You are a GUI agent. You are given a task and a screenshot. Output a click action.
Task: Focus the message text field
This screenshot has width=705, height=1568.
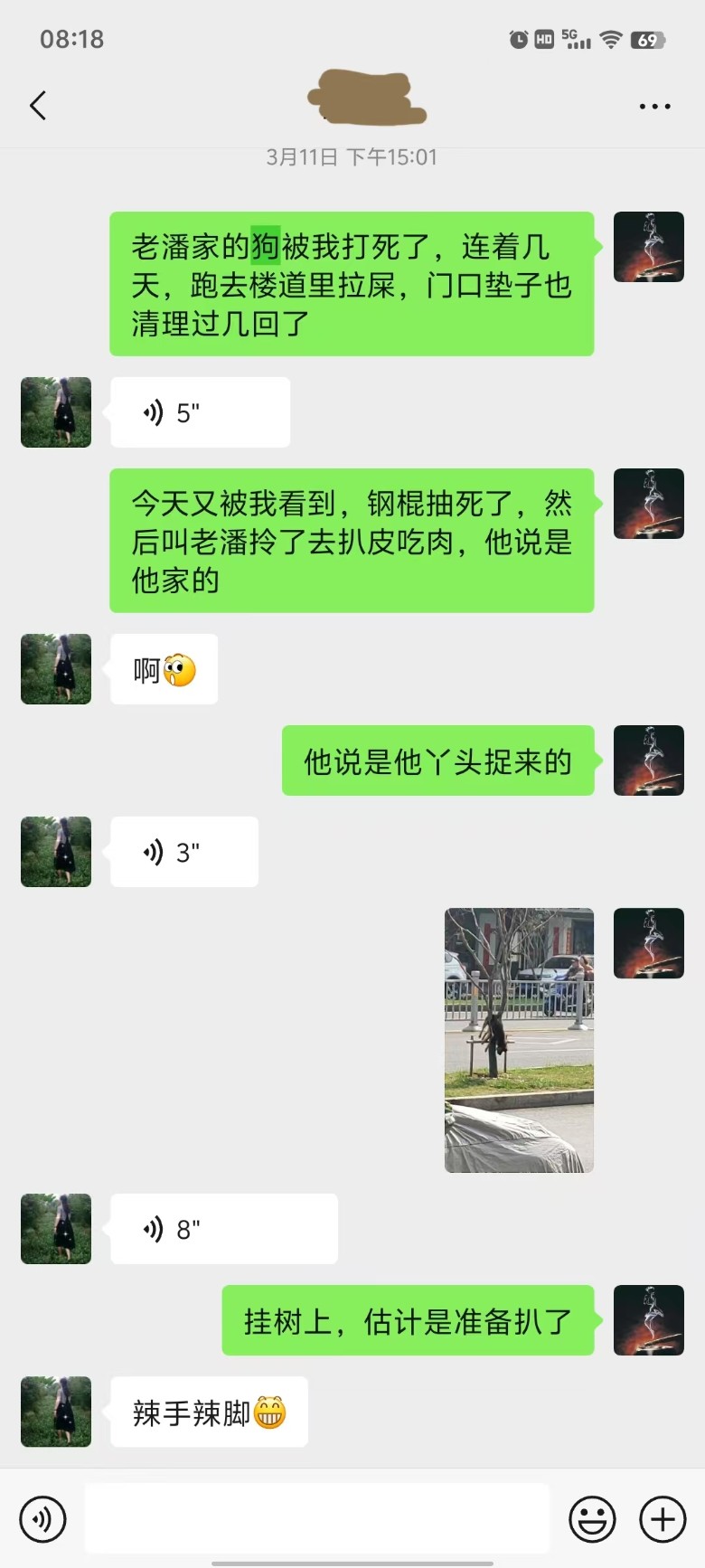pyautogui.click(x=316, y=1519)
